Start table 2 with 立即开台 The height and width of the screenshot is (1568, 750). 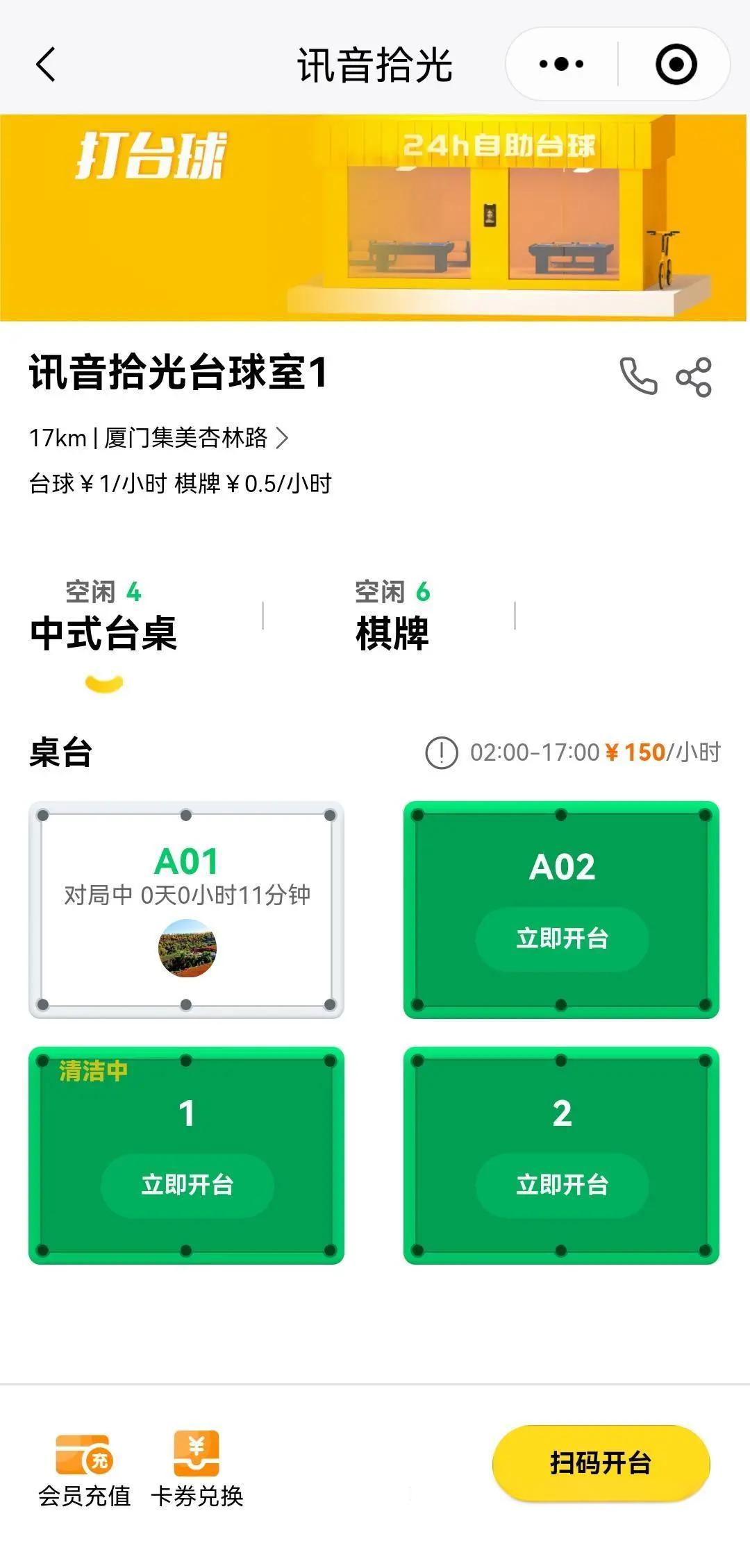click(x=562, y=1185)
